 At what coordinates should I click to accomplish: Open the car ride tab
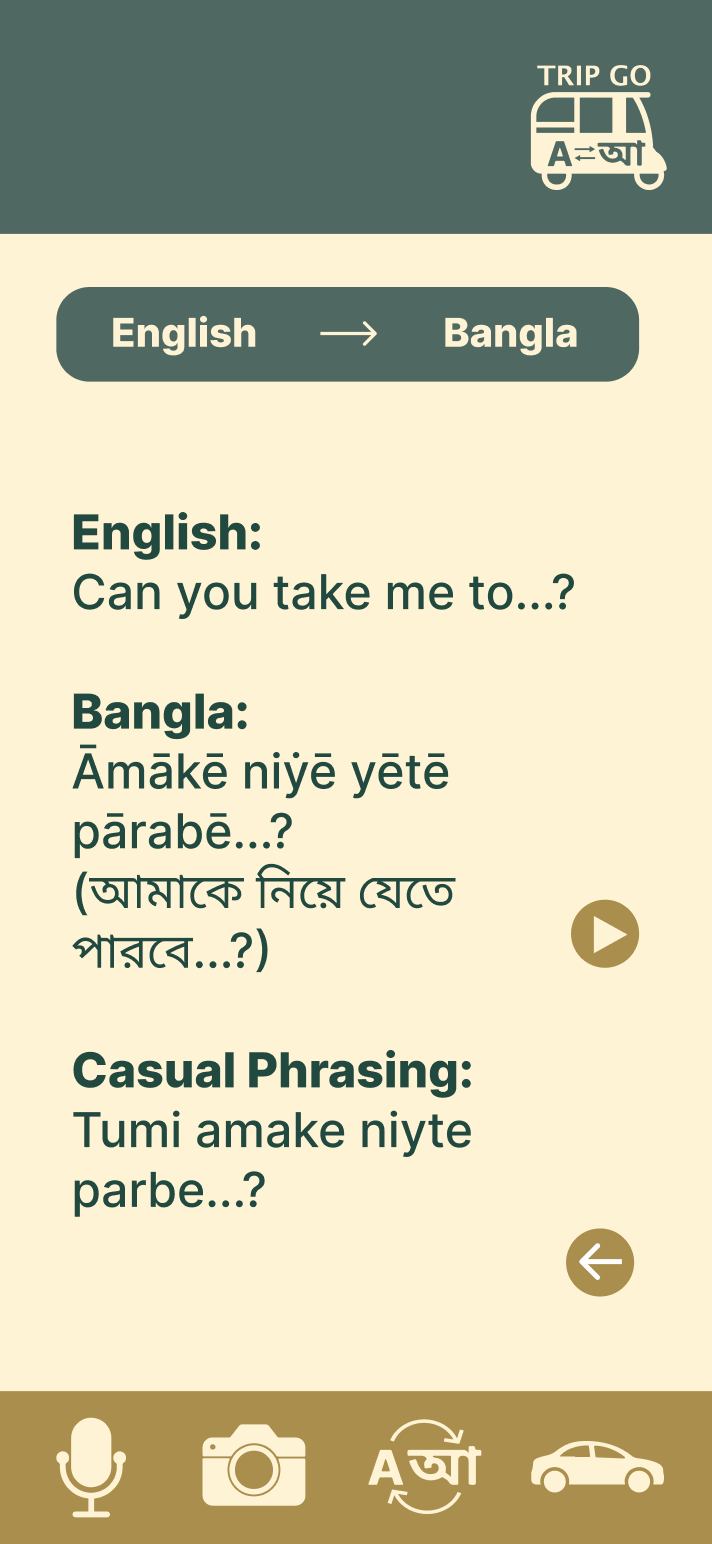597,1467
